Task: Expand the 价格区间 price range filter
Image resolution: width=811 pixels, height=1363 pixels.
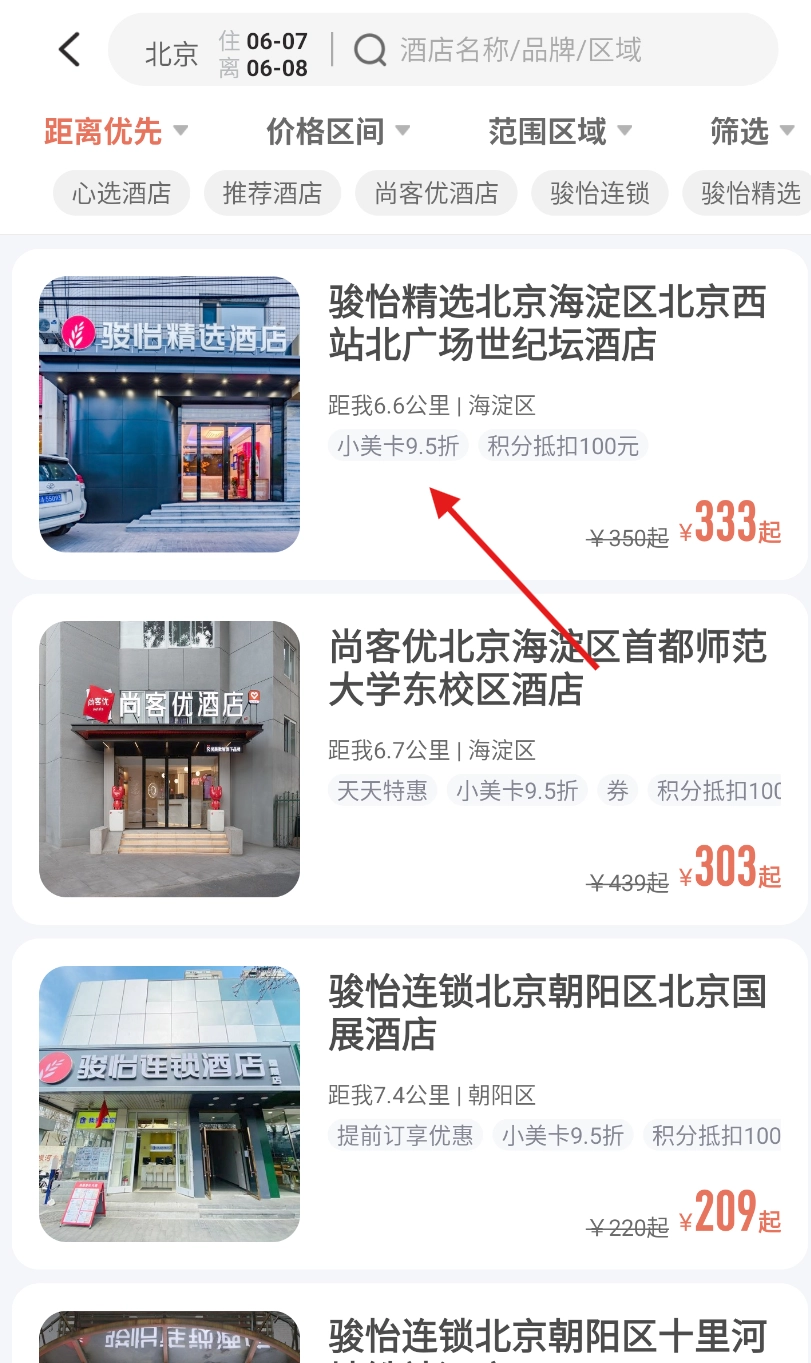Action: point(338,131)
